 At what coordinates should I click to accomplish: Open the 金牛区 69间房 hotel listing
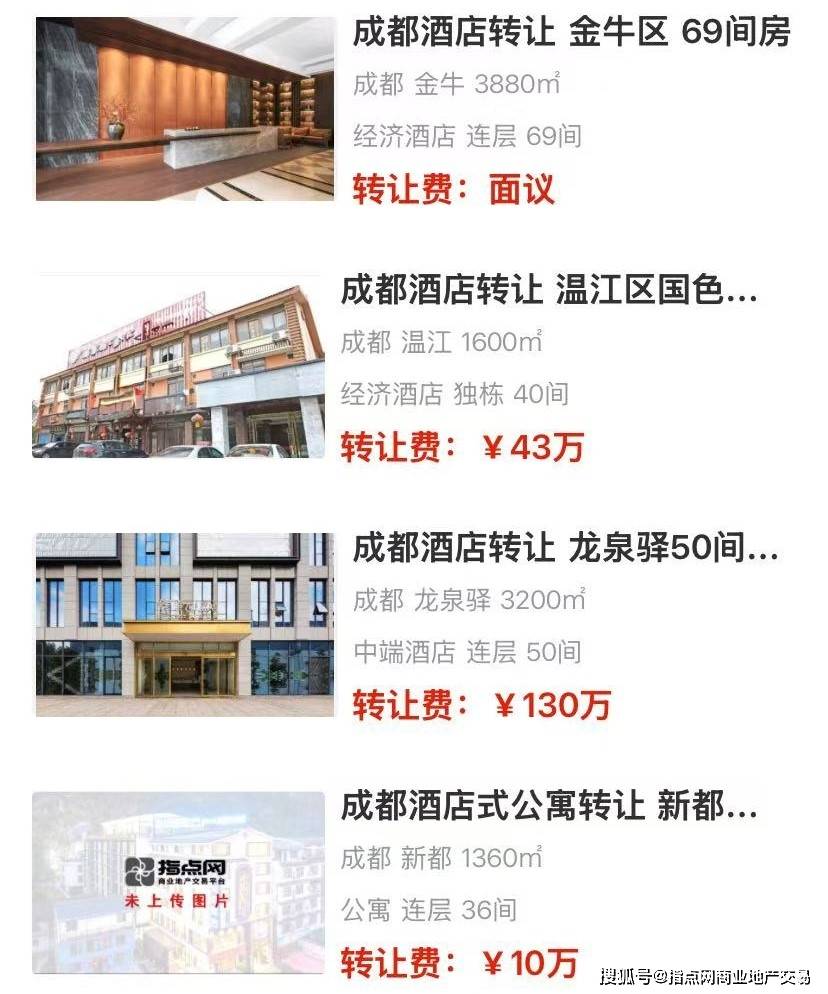571,33
